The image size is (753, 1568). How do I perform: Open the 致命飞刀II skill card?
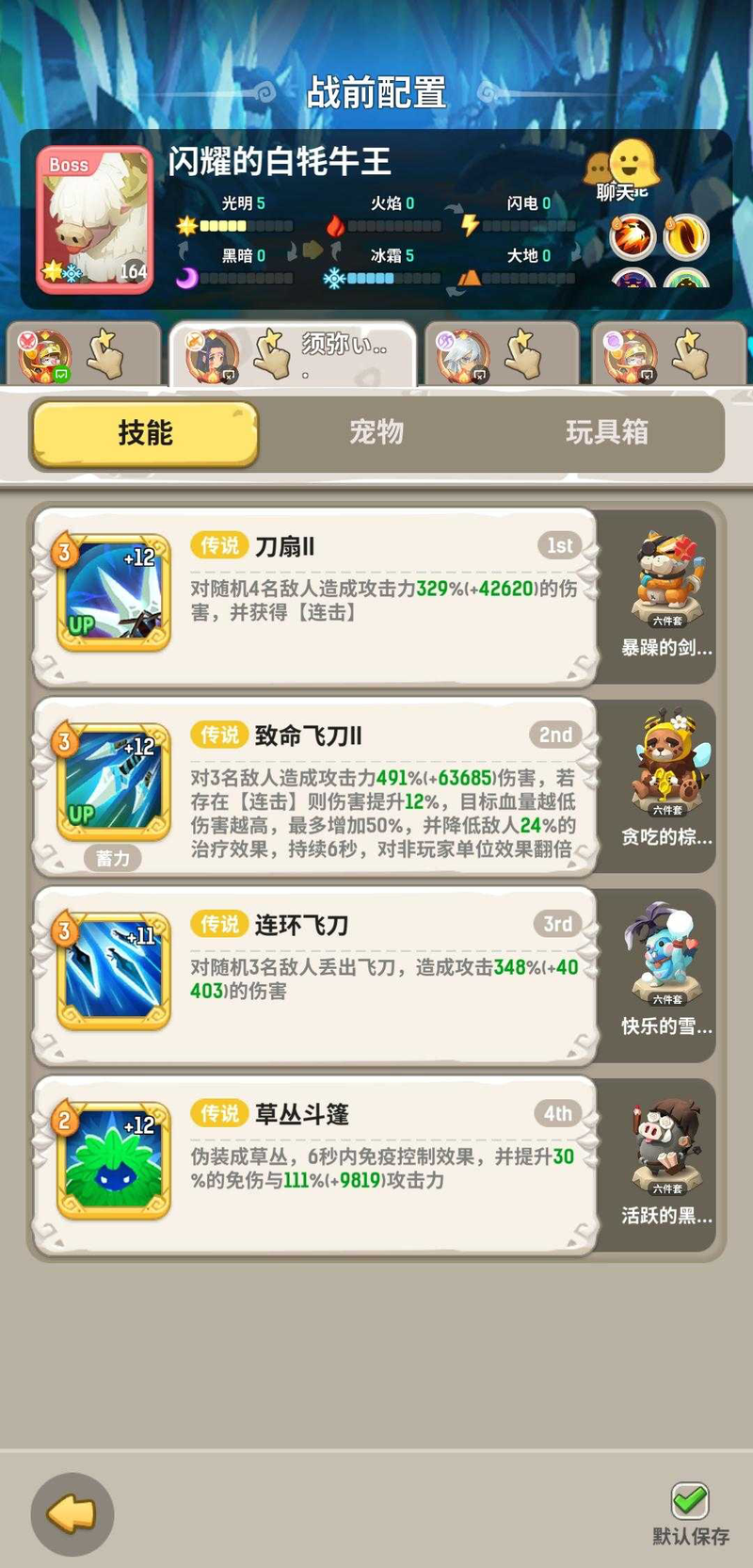pos(315,786)
